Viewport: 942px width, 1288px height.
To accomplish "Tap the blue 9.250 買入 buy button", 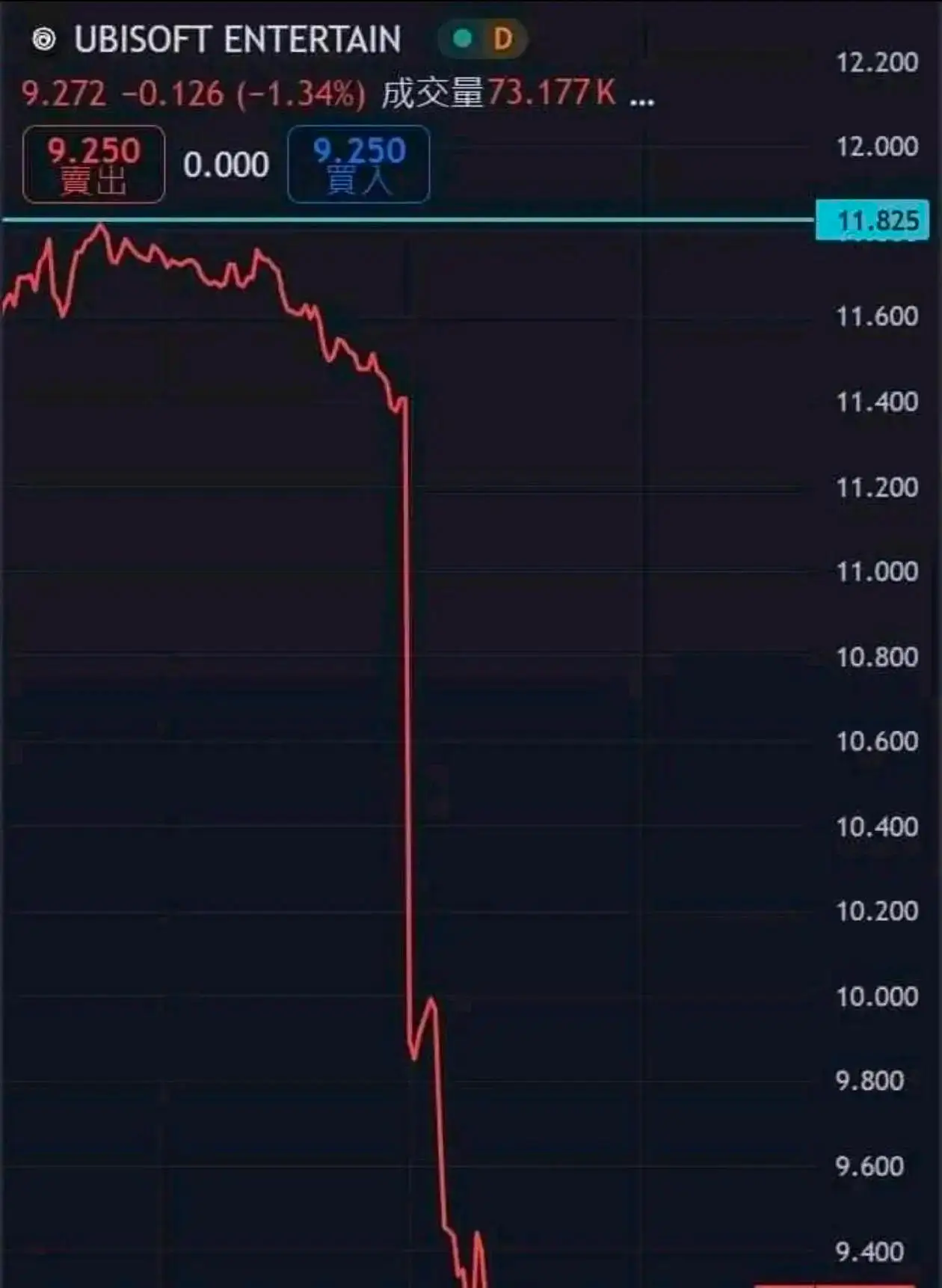I will click(359, 165).
